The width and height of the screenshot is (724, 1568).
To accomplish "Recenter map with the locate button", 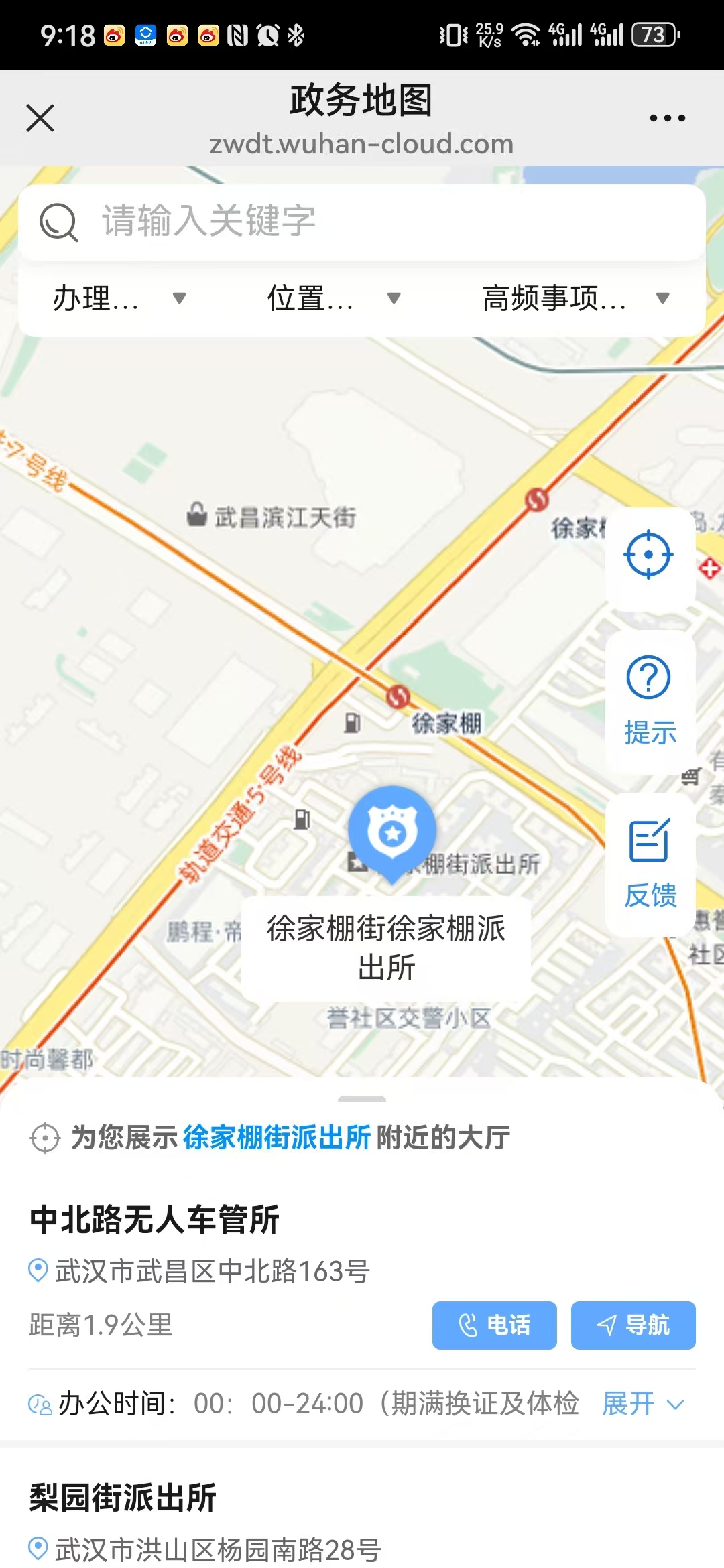I will click(648, 555).
